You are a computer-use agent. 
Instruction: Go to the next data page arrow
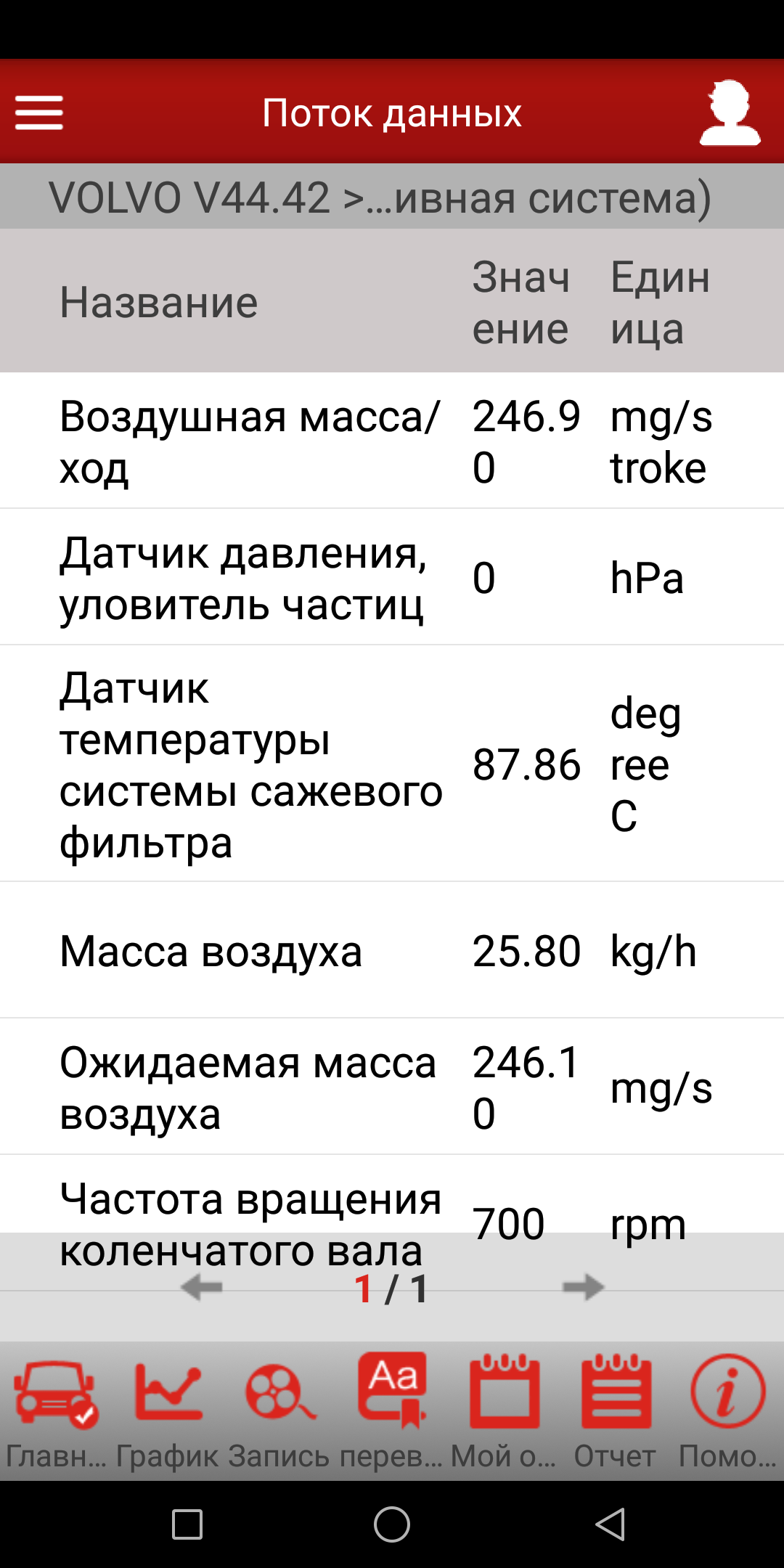(x=583, y=1288)
